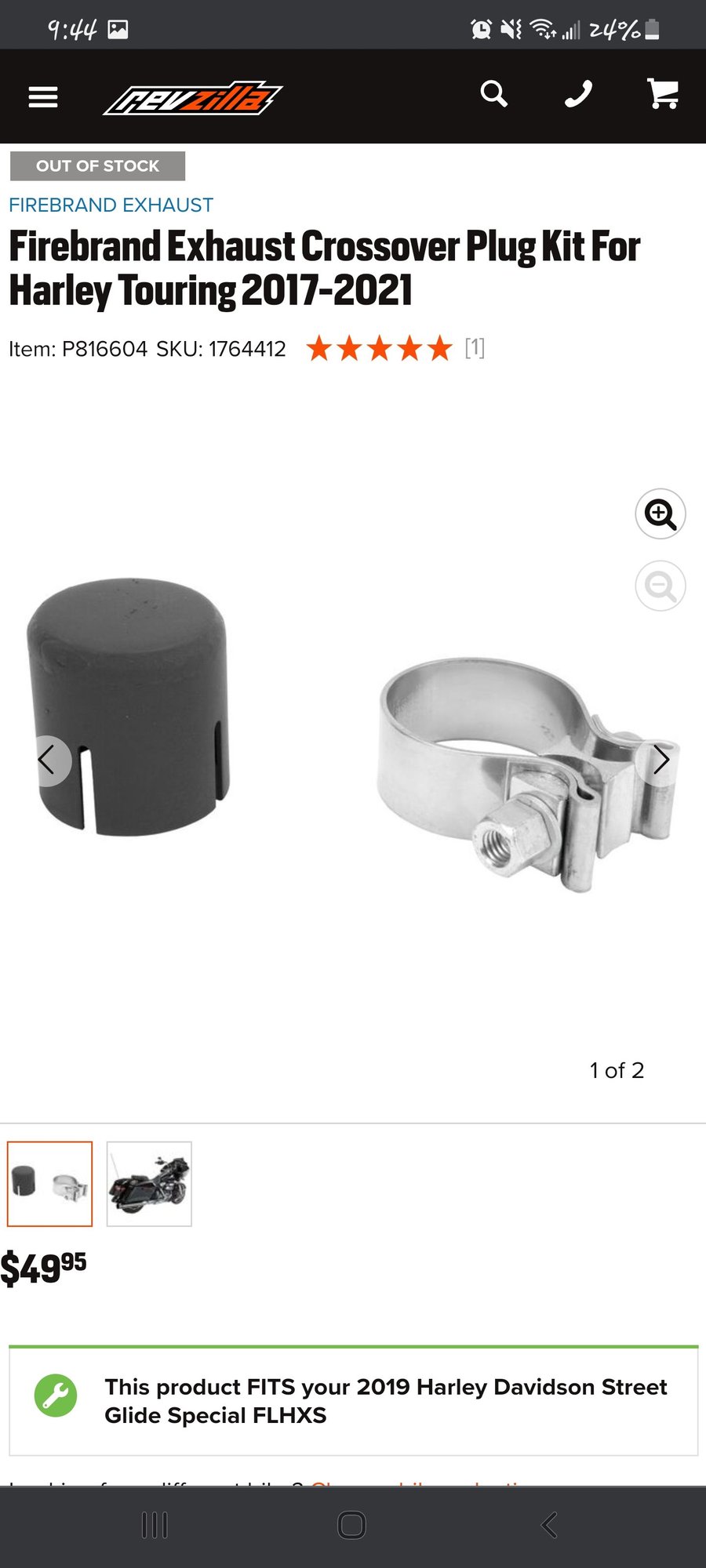Open the shopping cart

point(663,94)
